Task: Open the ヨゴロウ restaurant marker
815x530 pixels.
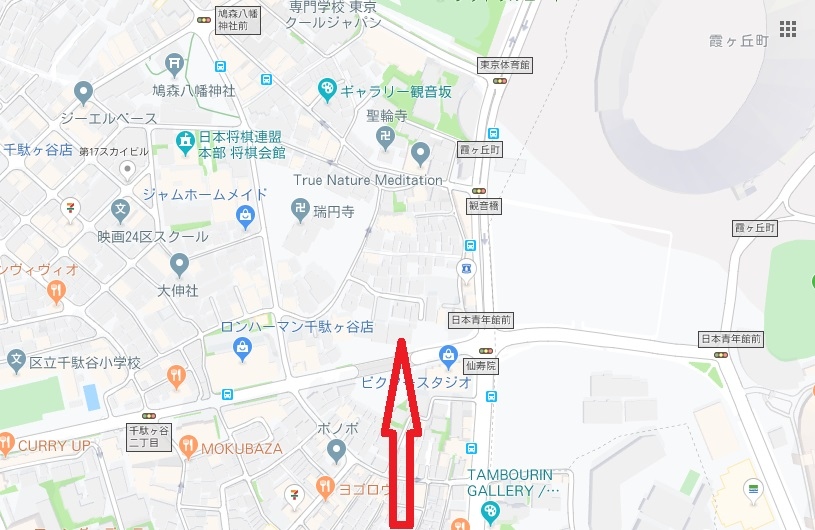Action: pyautogui.click(x=325, y=487)
